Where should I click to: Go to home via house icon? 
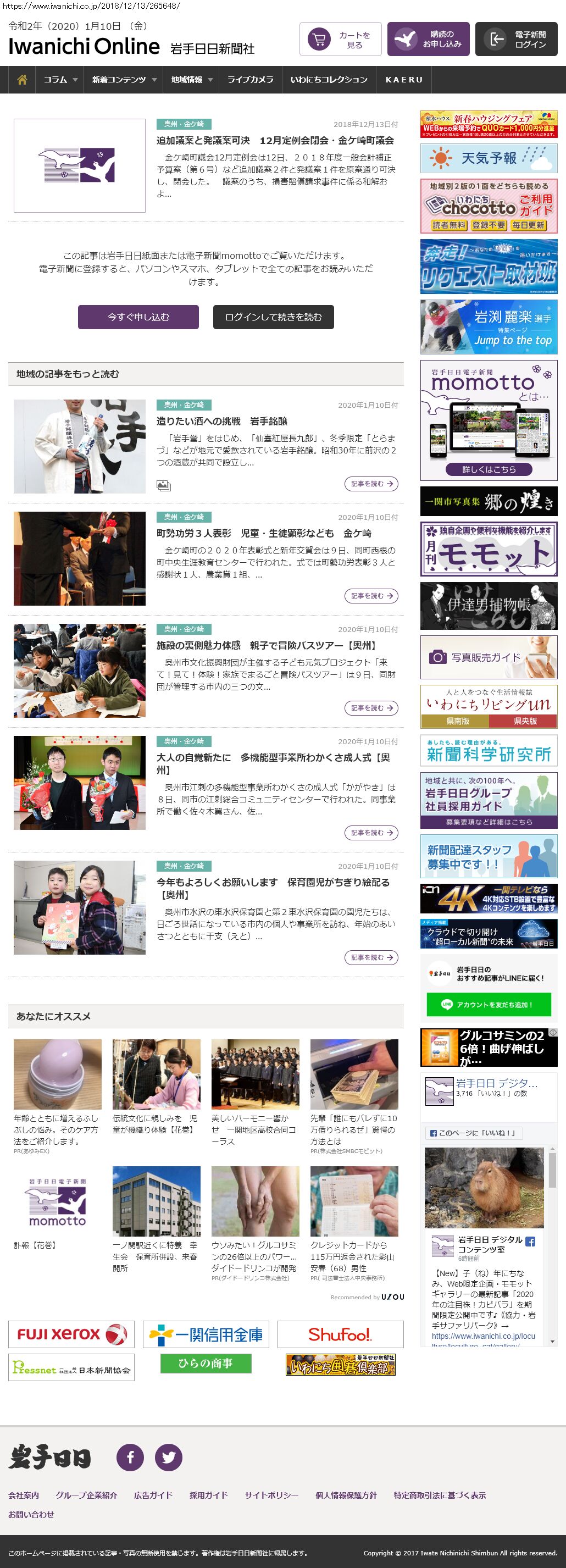[x=22, y=80]
